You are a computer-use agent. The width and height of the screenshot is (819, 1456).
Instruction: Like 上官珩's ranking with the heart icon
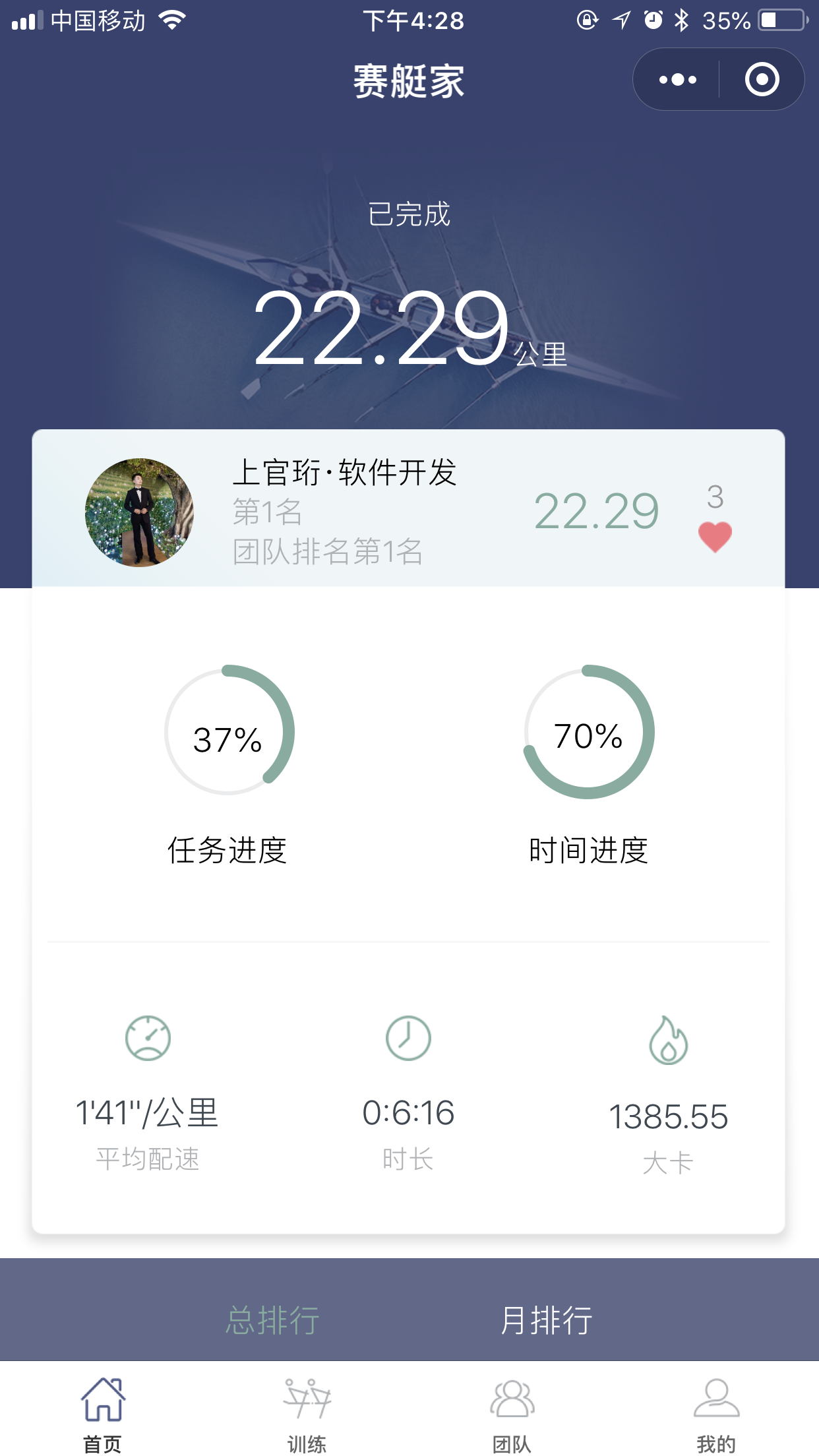[715, 537]
